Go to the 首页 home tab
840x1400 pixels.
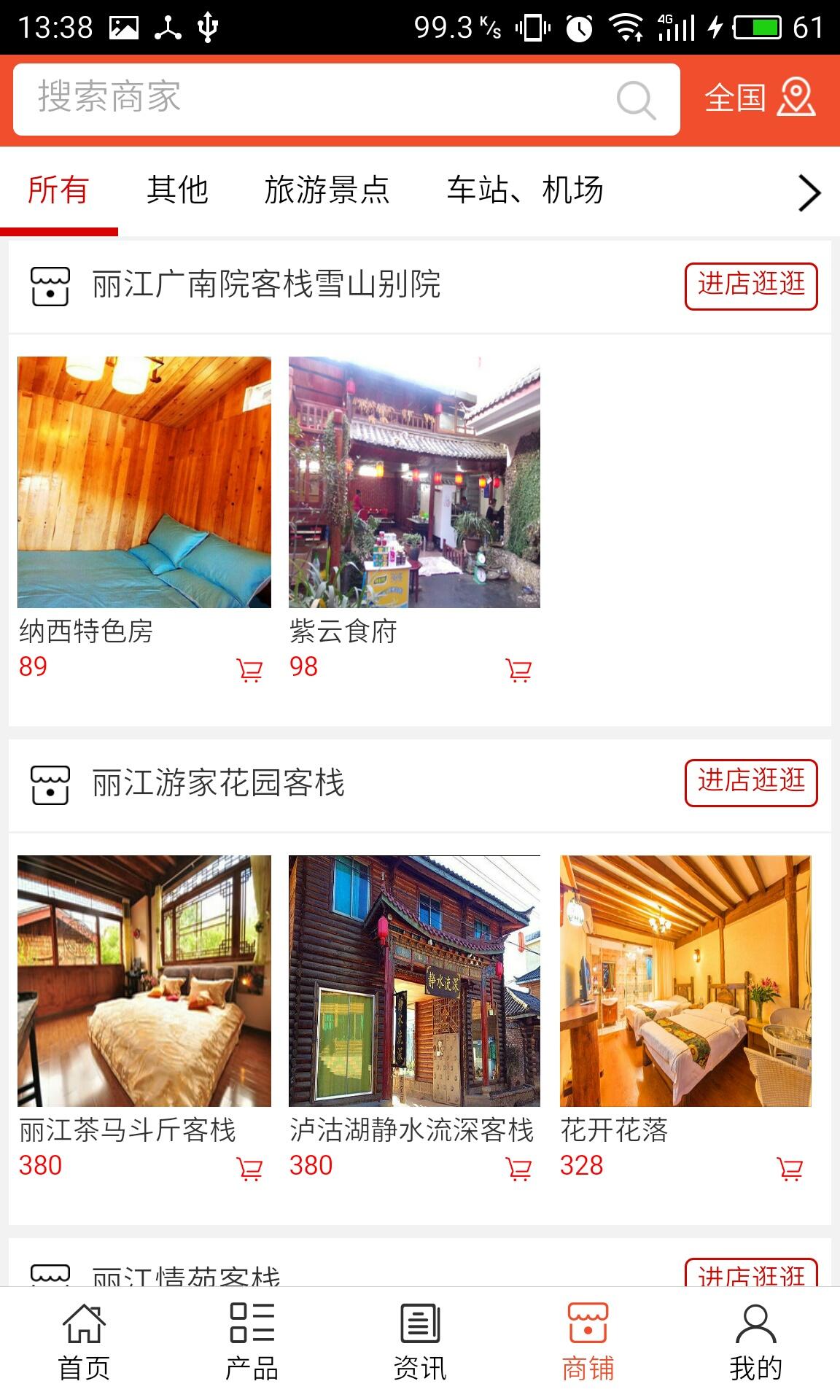tap(84, 1343)
